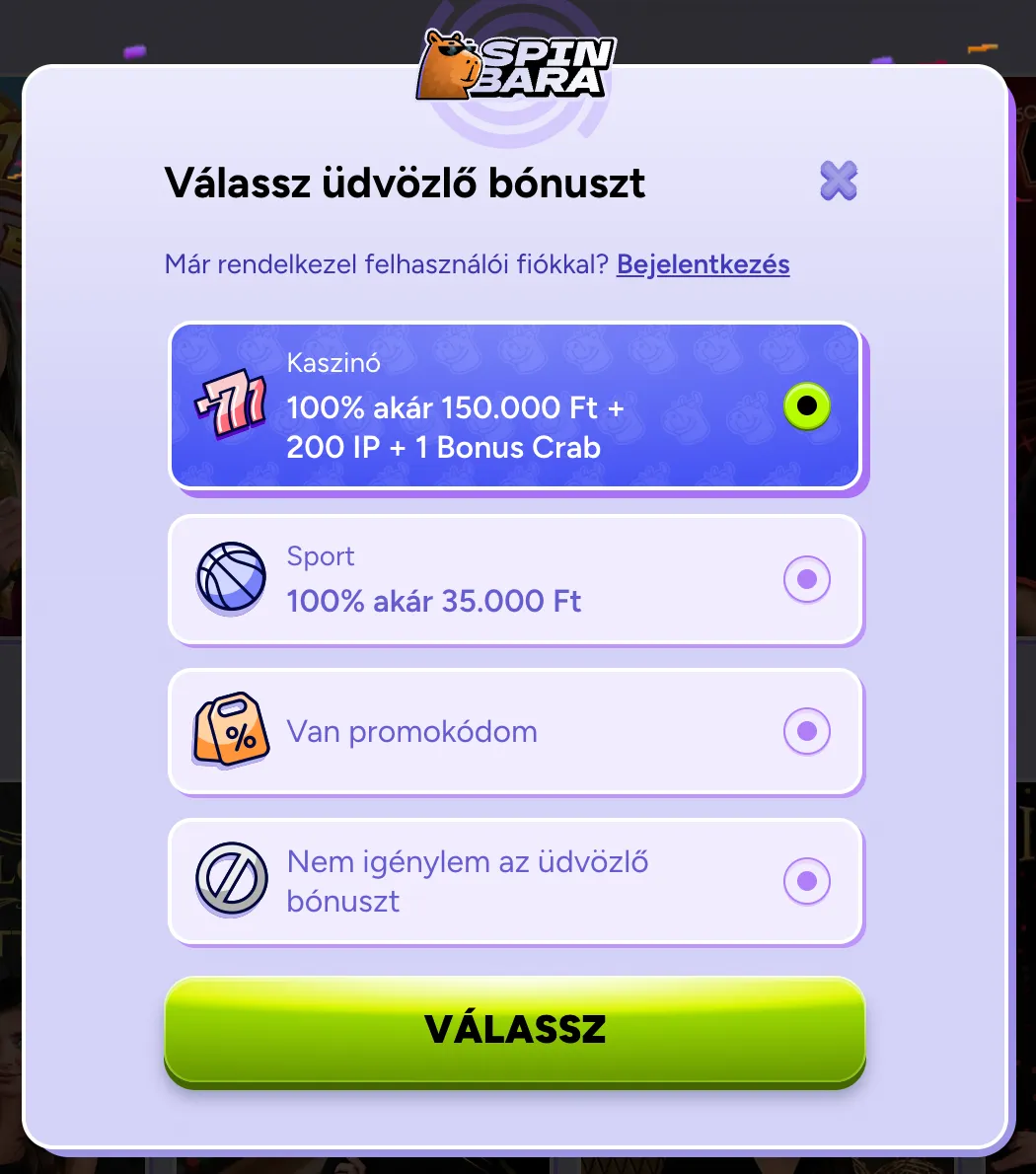Image resolution: width=1036 pixels, height=1174 pixels.
Task: Close the welcome bonus dialog
Action: click(x=839, y=182)
